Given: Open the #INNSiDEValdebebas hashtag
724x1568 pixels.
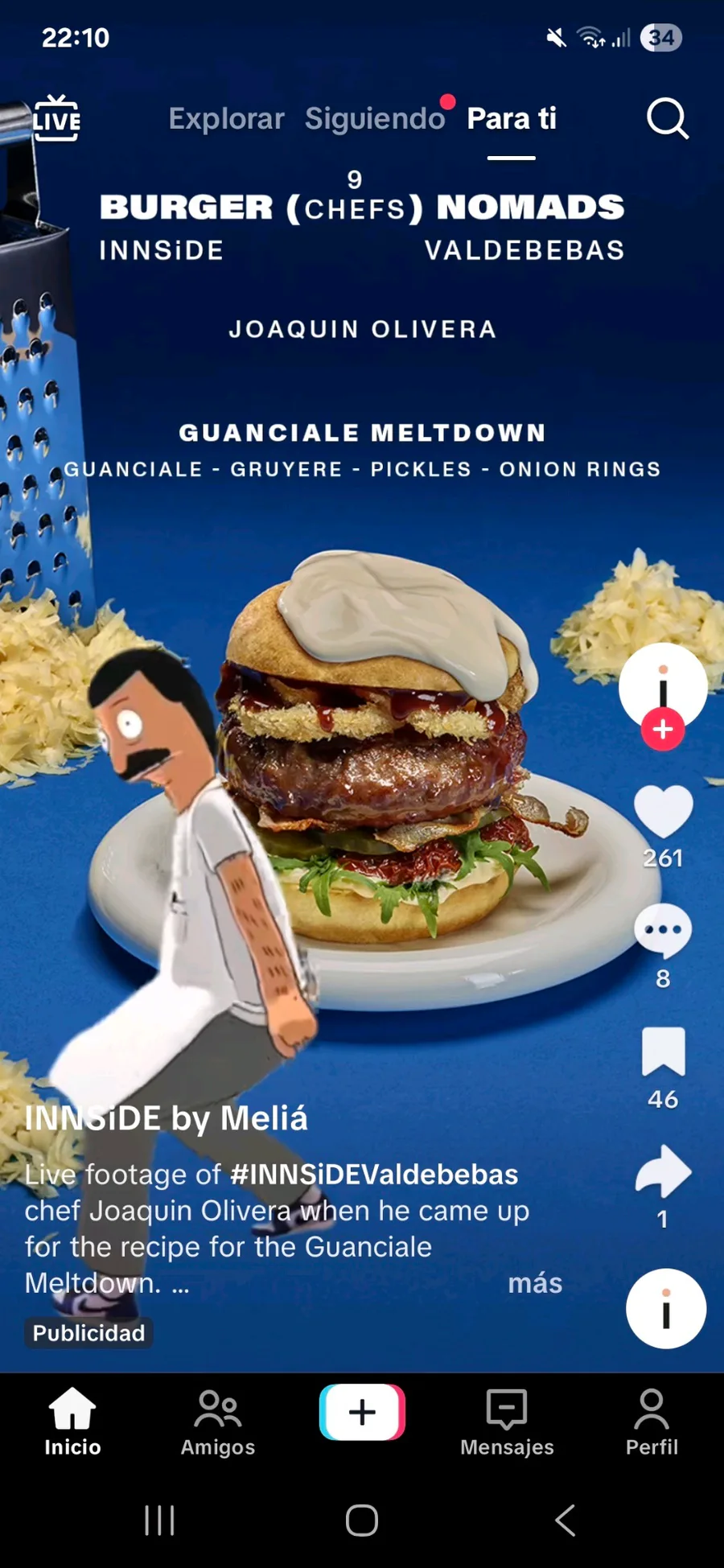Looking at the screenshot, I should [374, 1175].
